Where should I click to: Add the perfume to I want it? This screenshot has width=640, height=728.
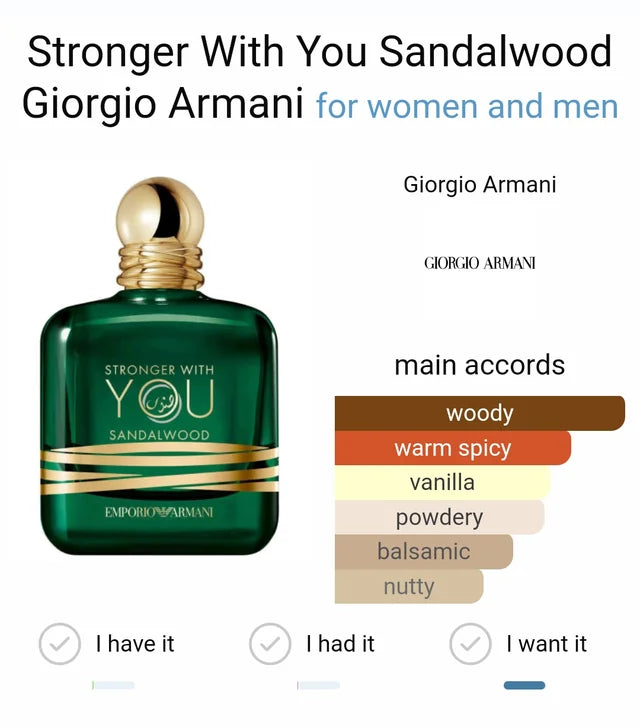pyautogui.click(x=470, y=644)
